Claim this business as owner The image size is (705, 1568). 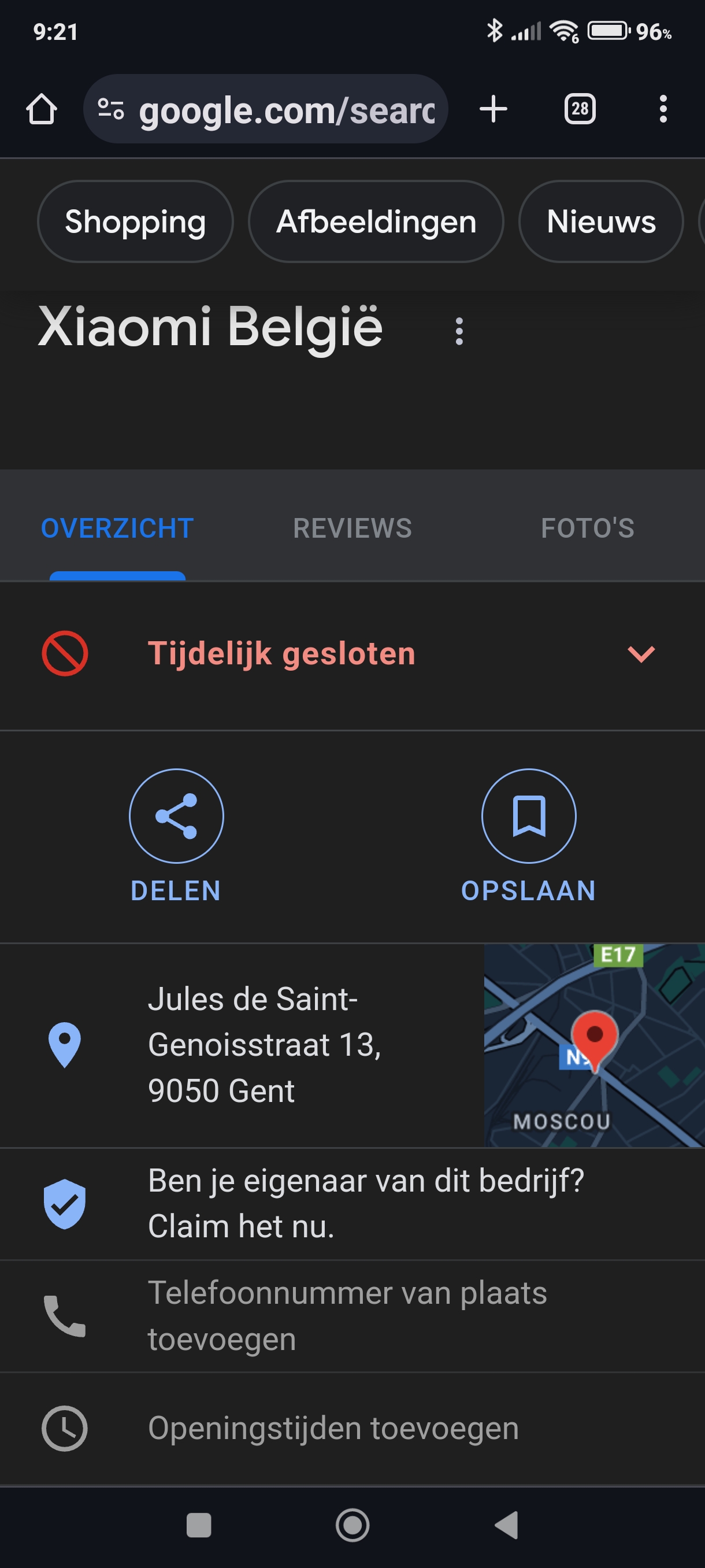[352, 1204]
